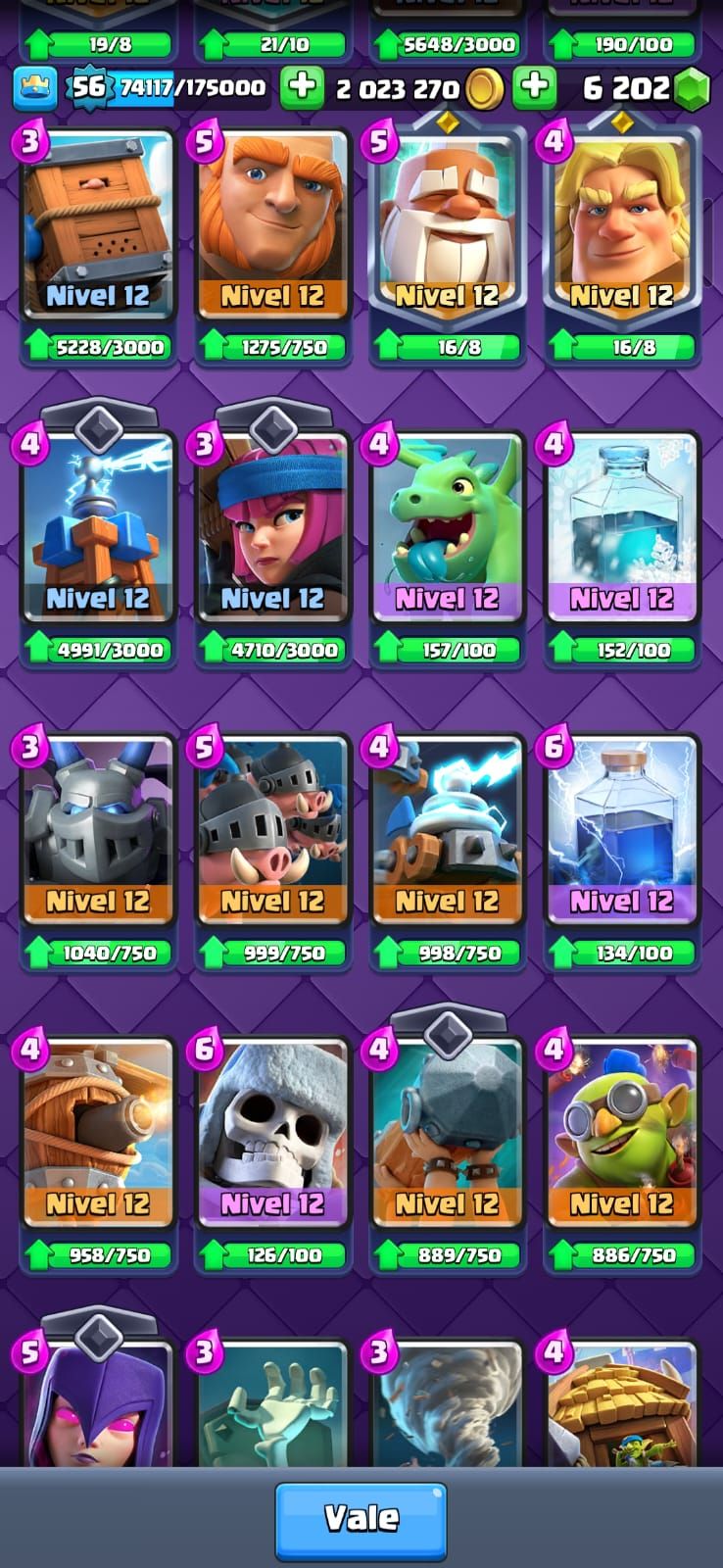Open the Tesla tower card

(98, 527)
